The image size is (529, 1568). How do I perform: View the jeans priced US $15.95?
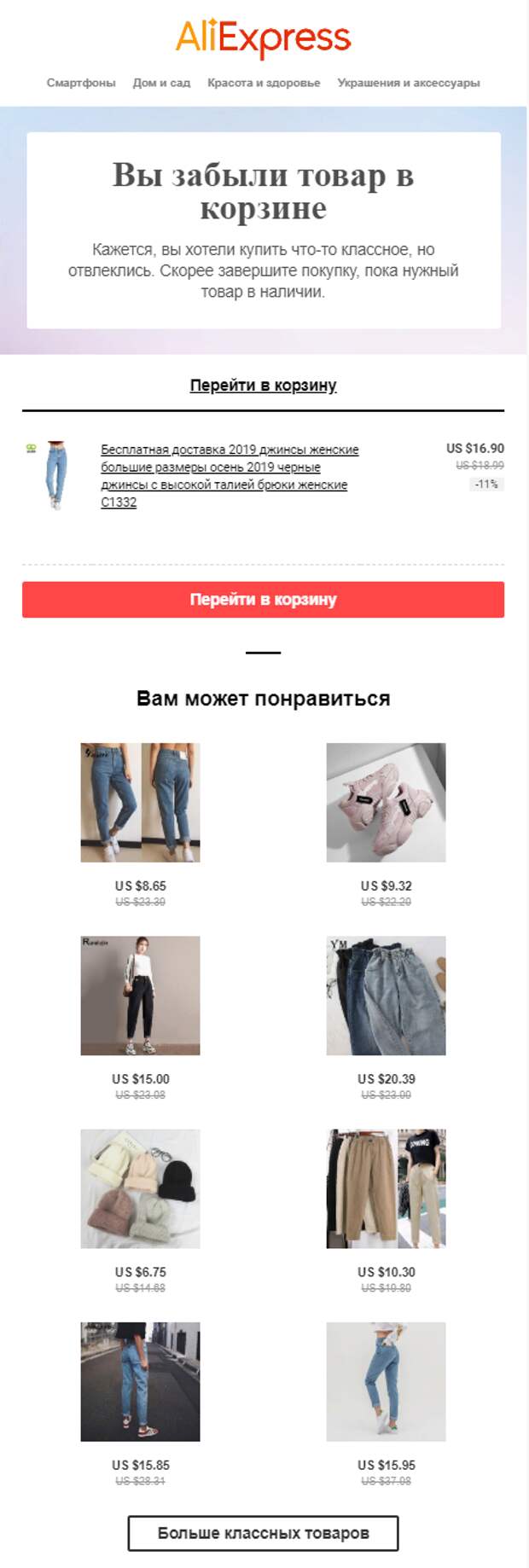click(386, 1381)
